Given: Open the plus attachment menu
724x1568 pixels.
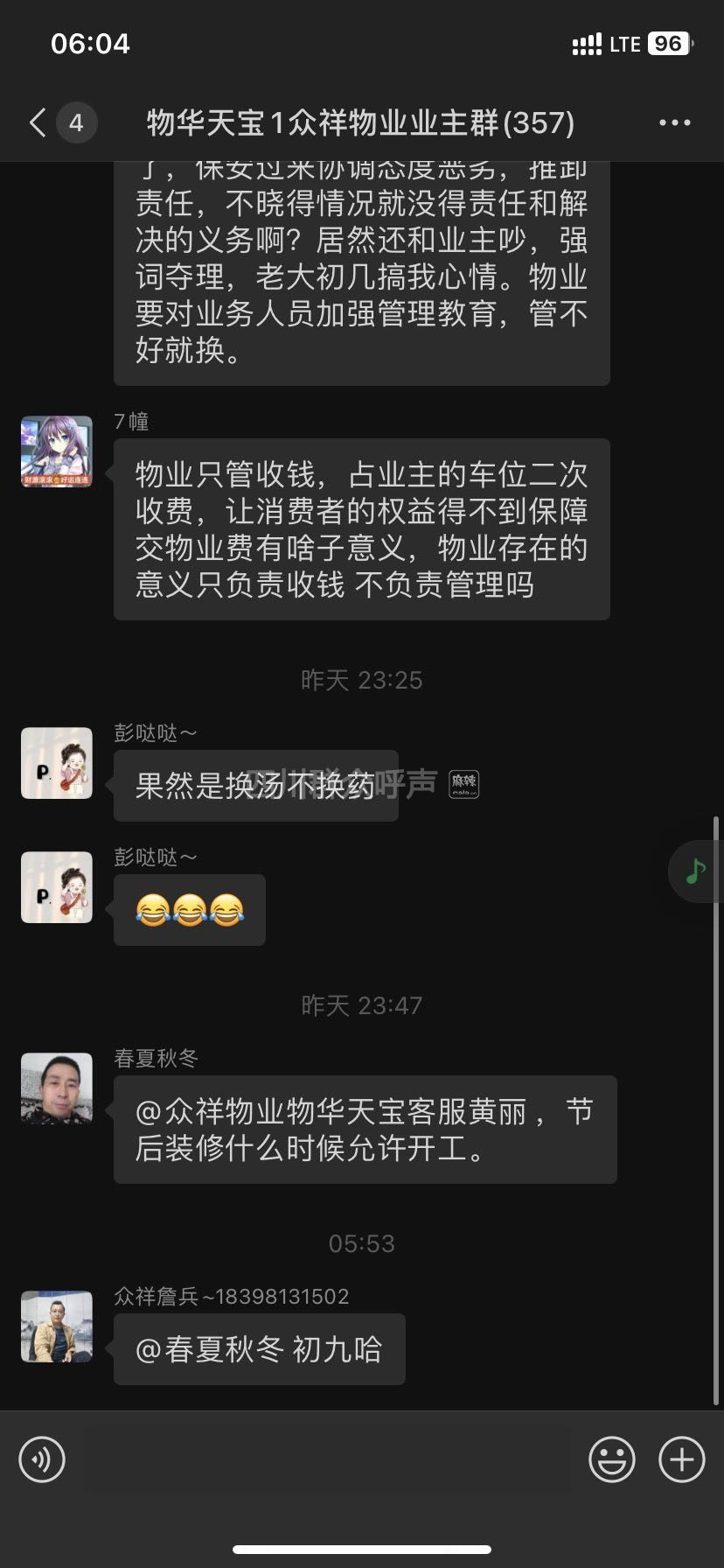Looking at the screenshot, I should click(681, 1459).
